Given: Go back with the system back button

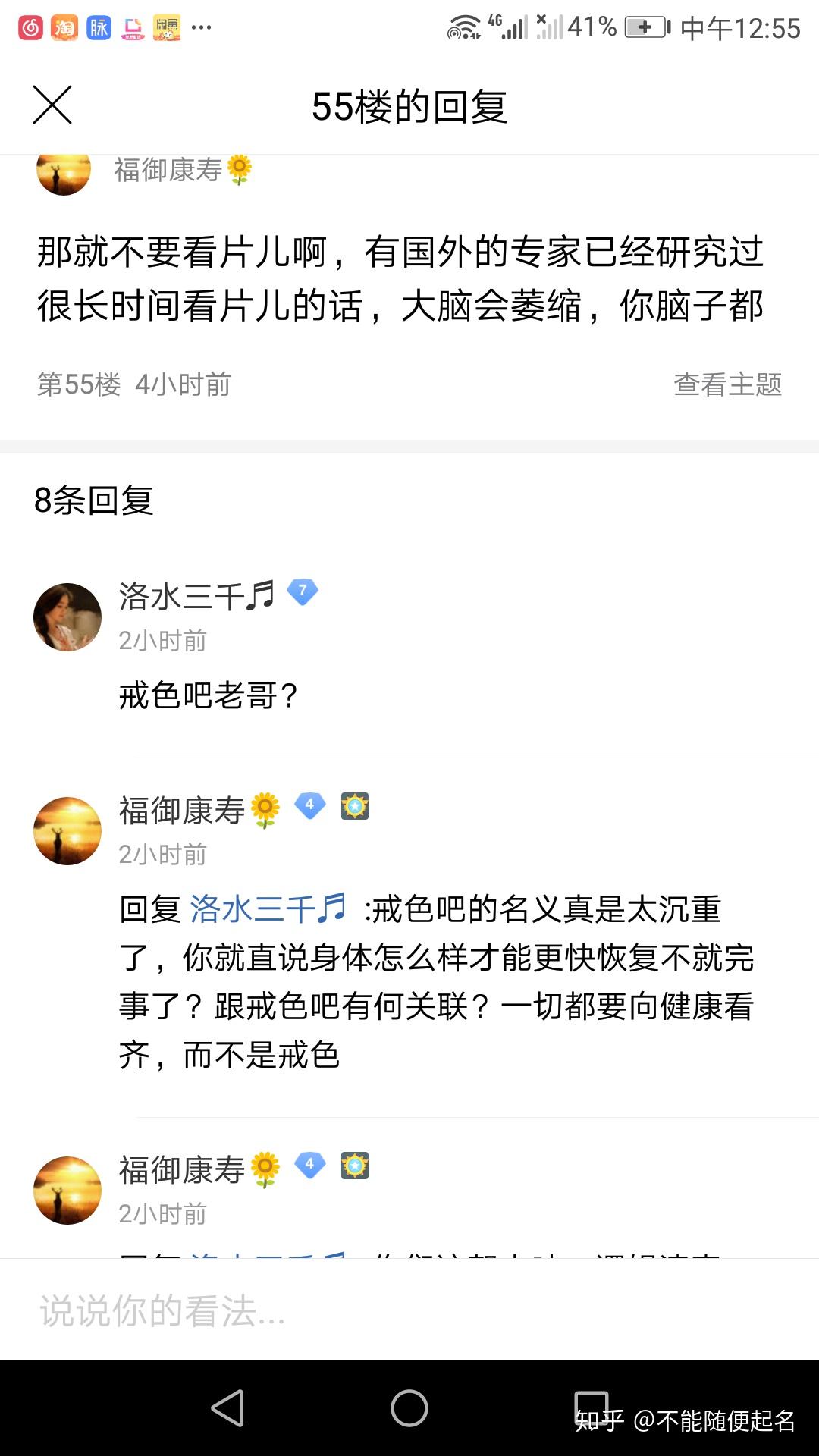Looking at the screenshot, I should pyautogui.click(x=227, y=1408).
